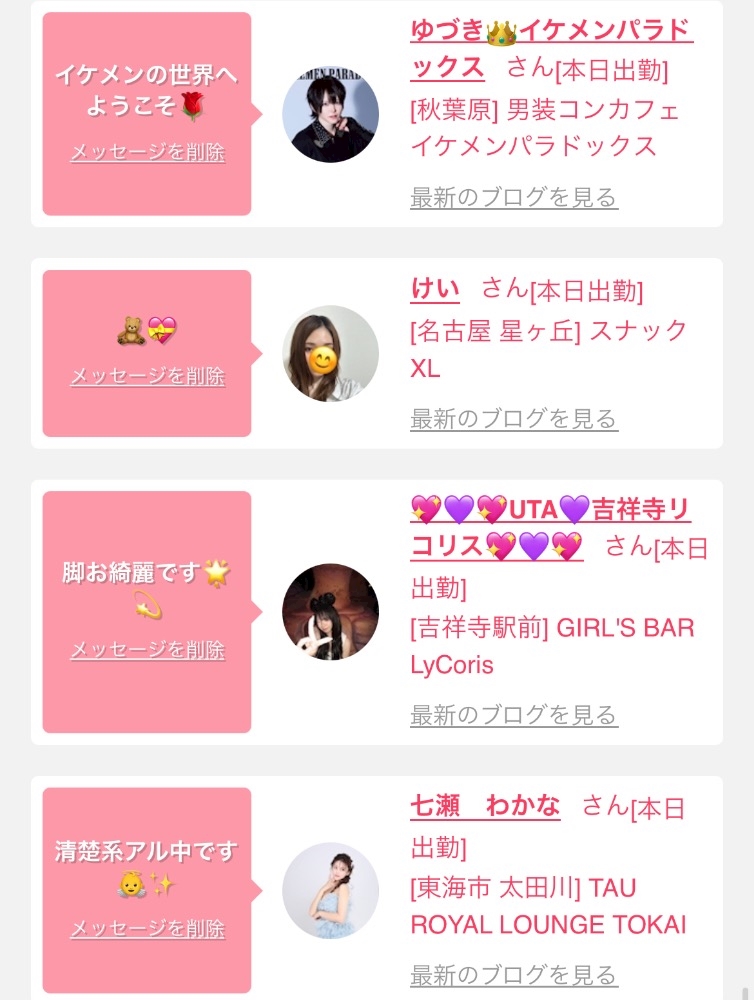Open UTA's round profile photo

[330, 611]
